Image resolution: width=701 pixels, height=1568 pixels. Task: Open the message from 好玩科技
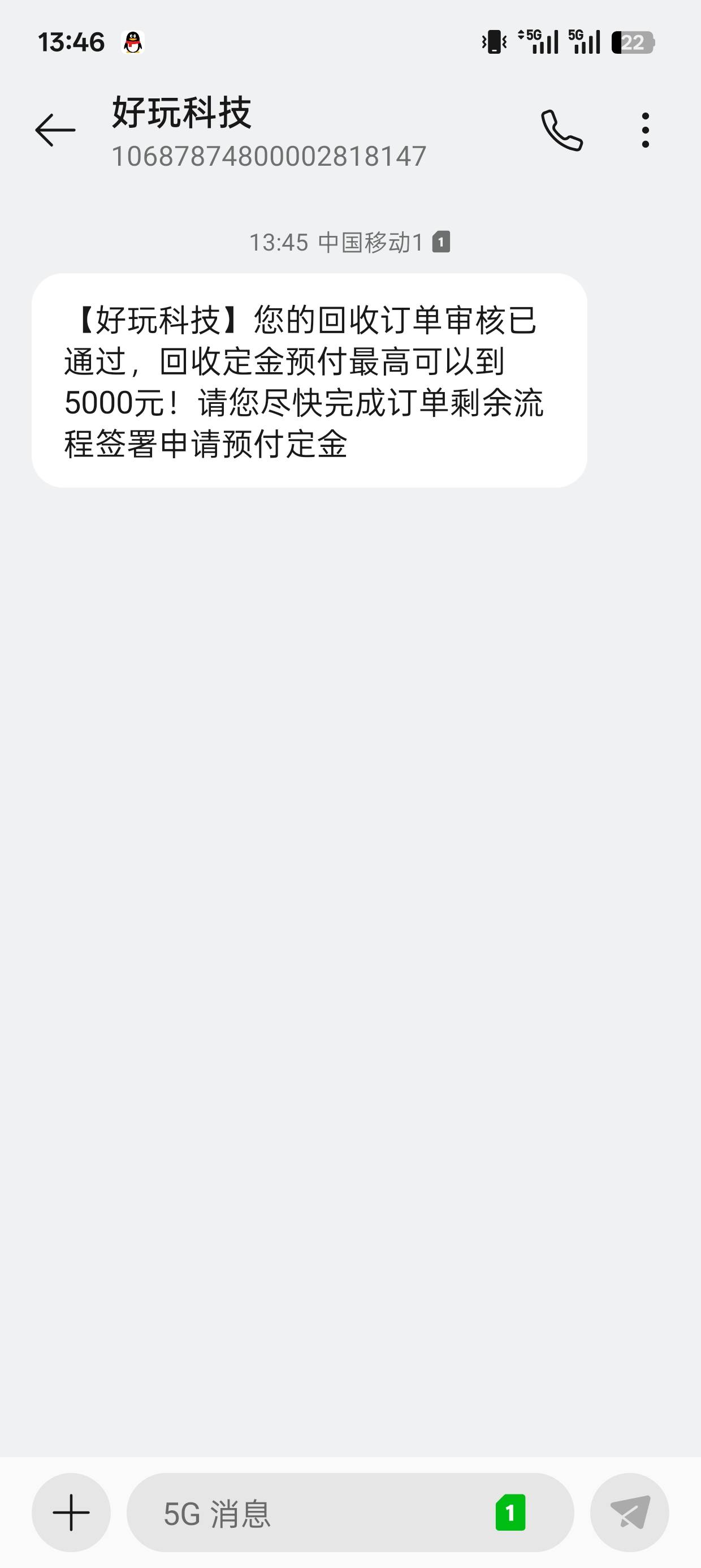[309, 381]
